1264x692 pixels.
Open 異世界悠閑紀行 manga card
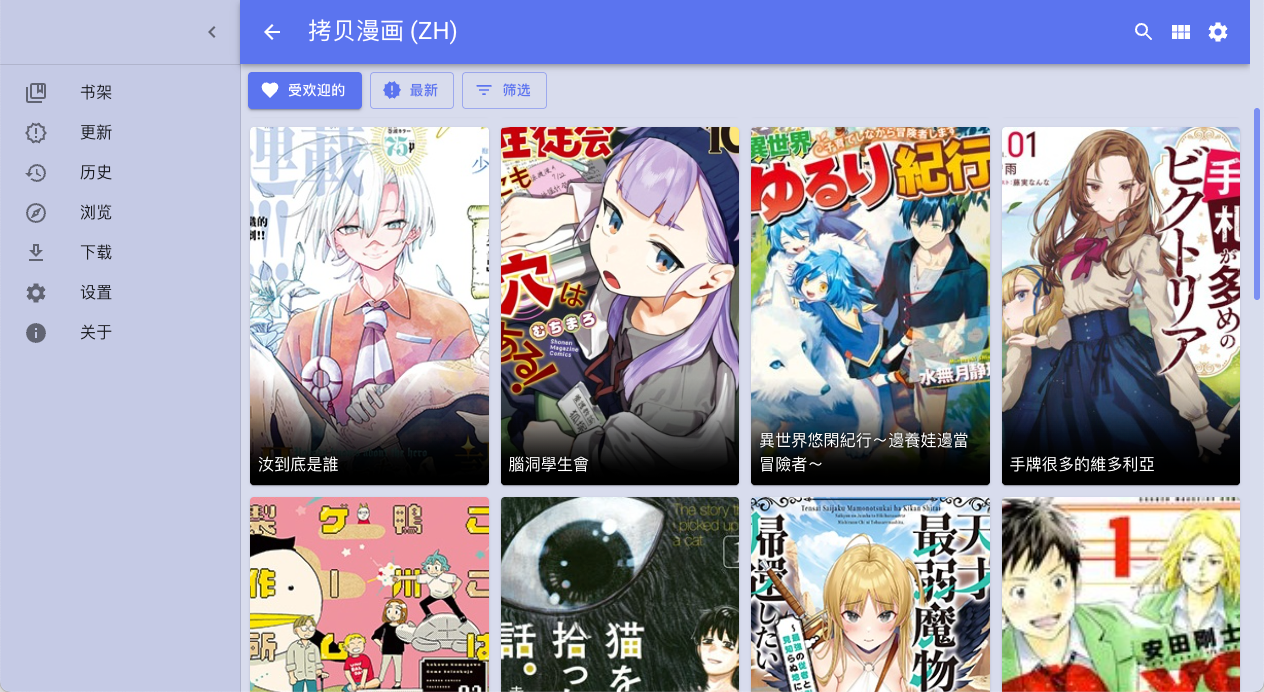pos(870,305)
